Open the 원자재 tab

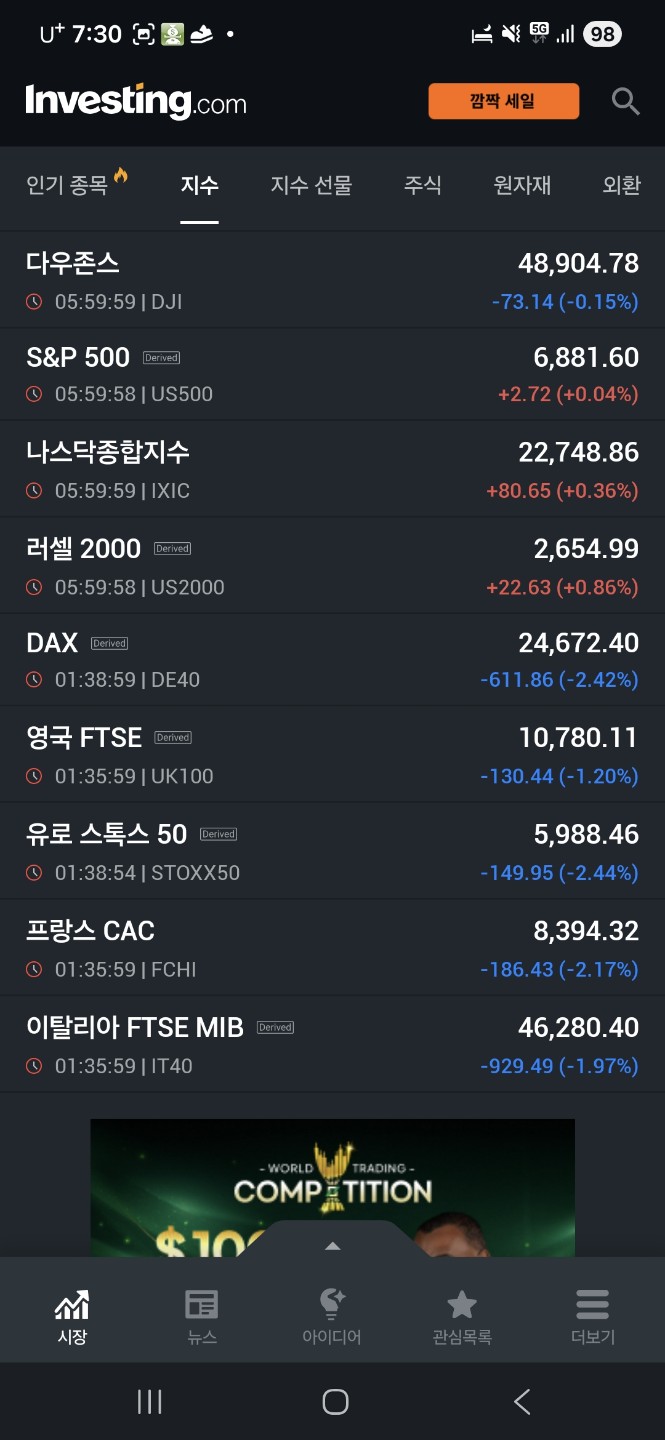point(522,185)
